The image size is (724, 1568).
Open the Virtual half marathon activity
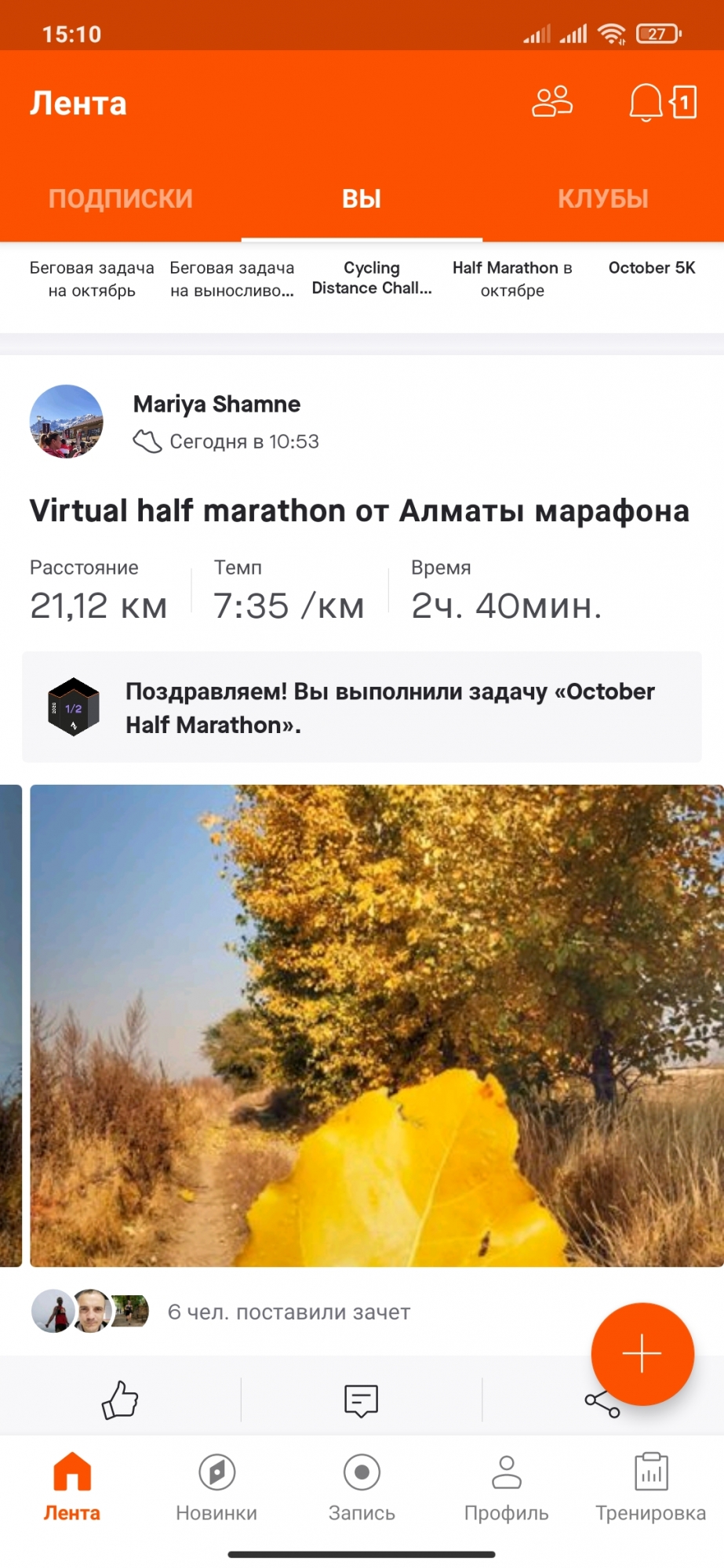359,511
